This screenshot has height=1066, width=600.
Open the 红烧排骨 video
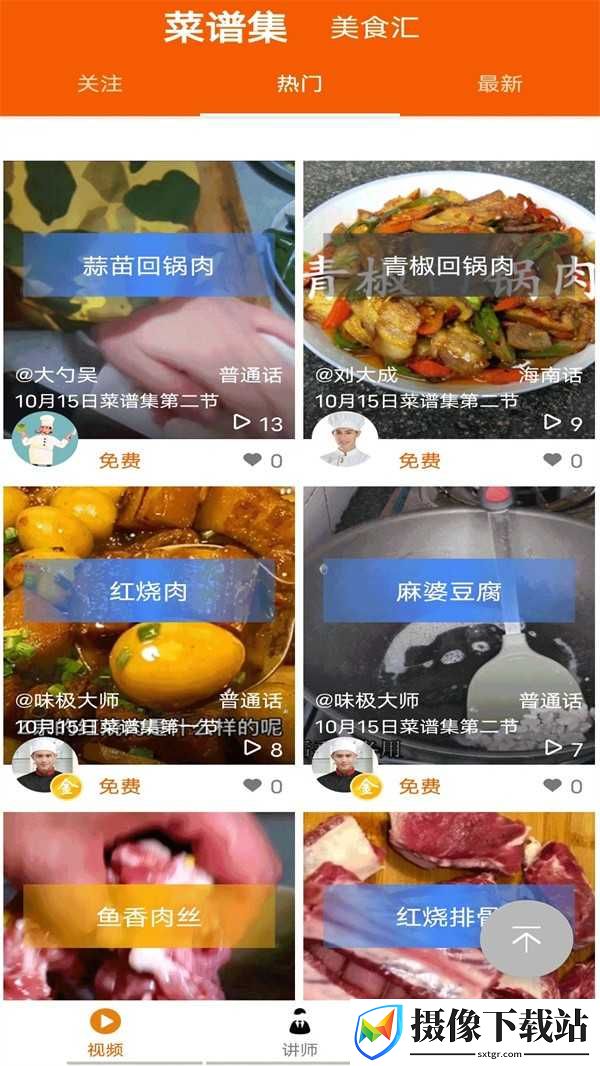point(449,906)
